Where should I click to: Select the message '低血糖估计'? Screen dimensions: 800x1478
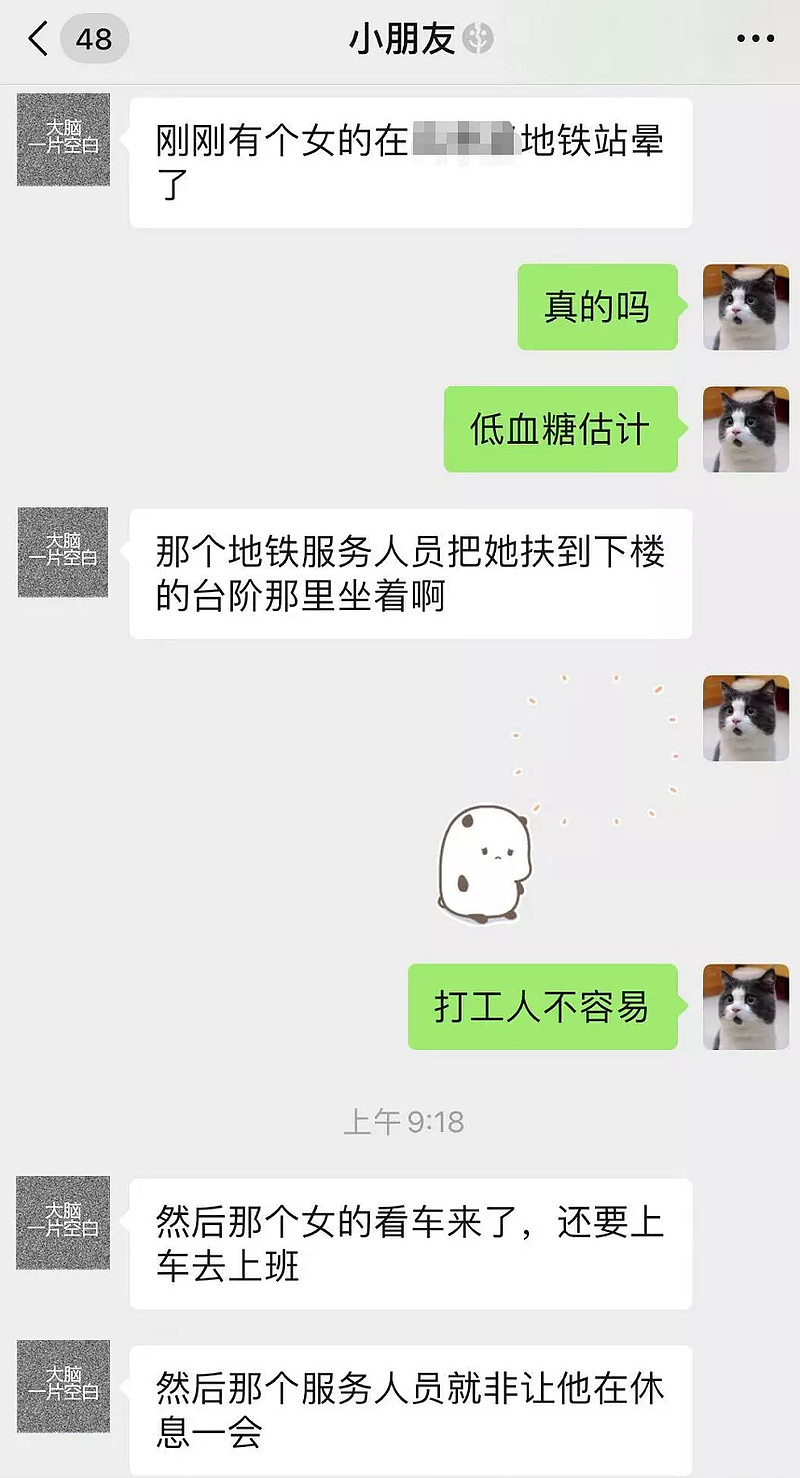tap(560, 428)
